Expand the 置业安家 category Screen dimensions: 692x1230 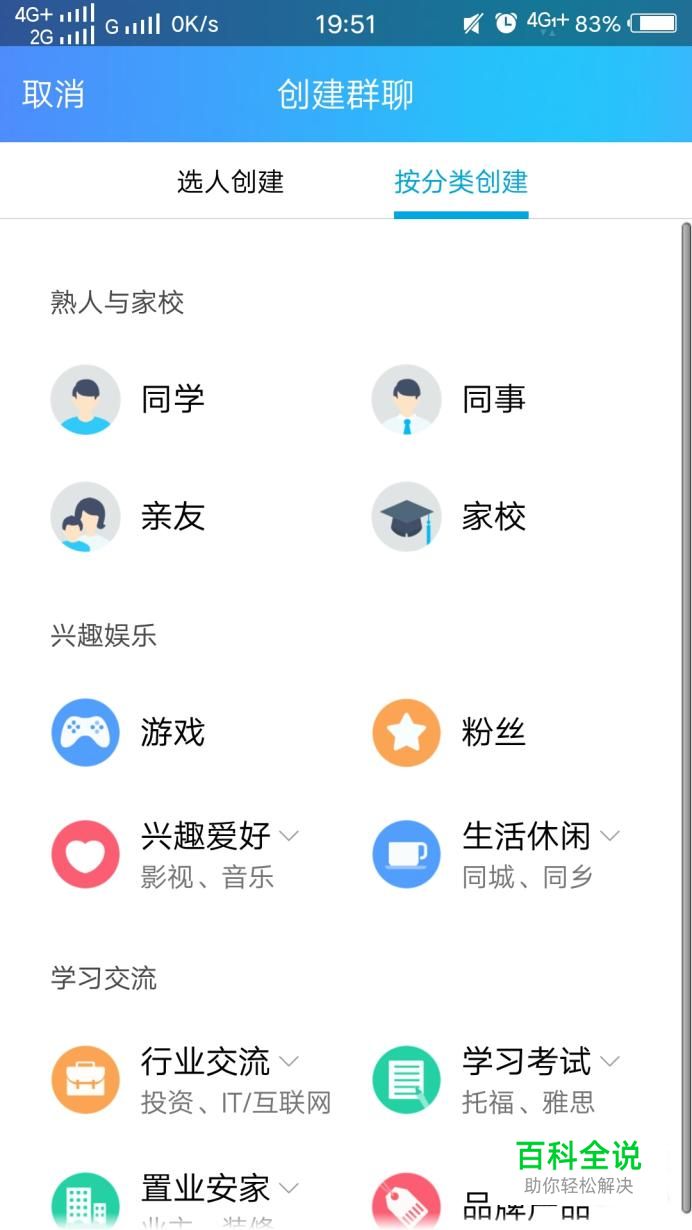pos(288,1188)
